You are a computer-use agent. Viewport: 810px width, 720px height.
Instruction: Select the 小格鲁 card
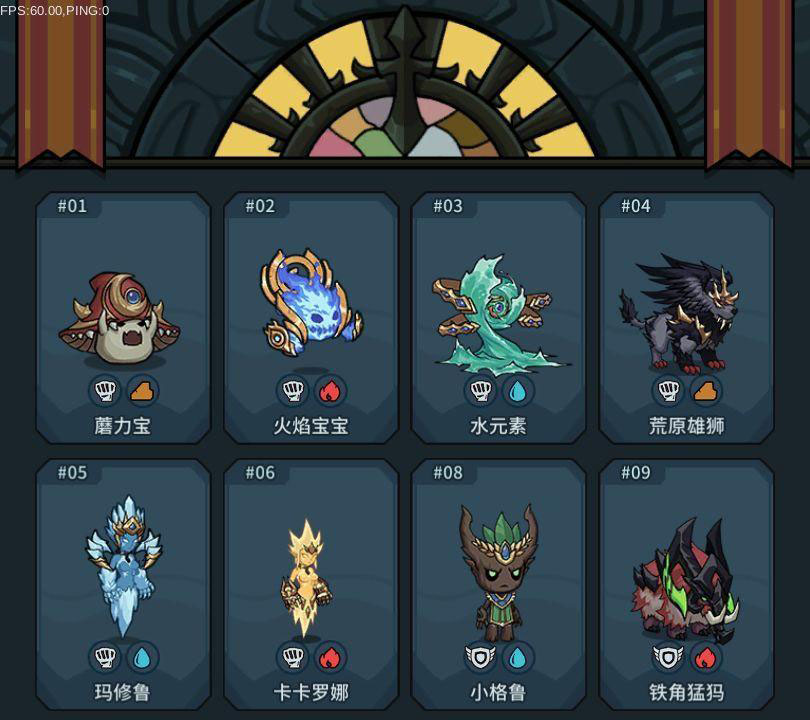tap(498, 585)
